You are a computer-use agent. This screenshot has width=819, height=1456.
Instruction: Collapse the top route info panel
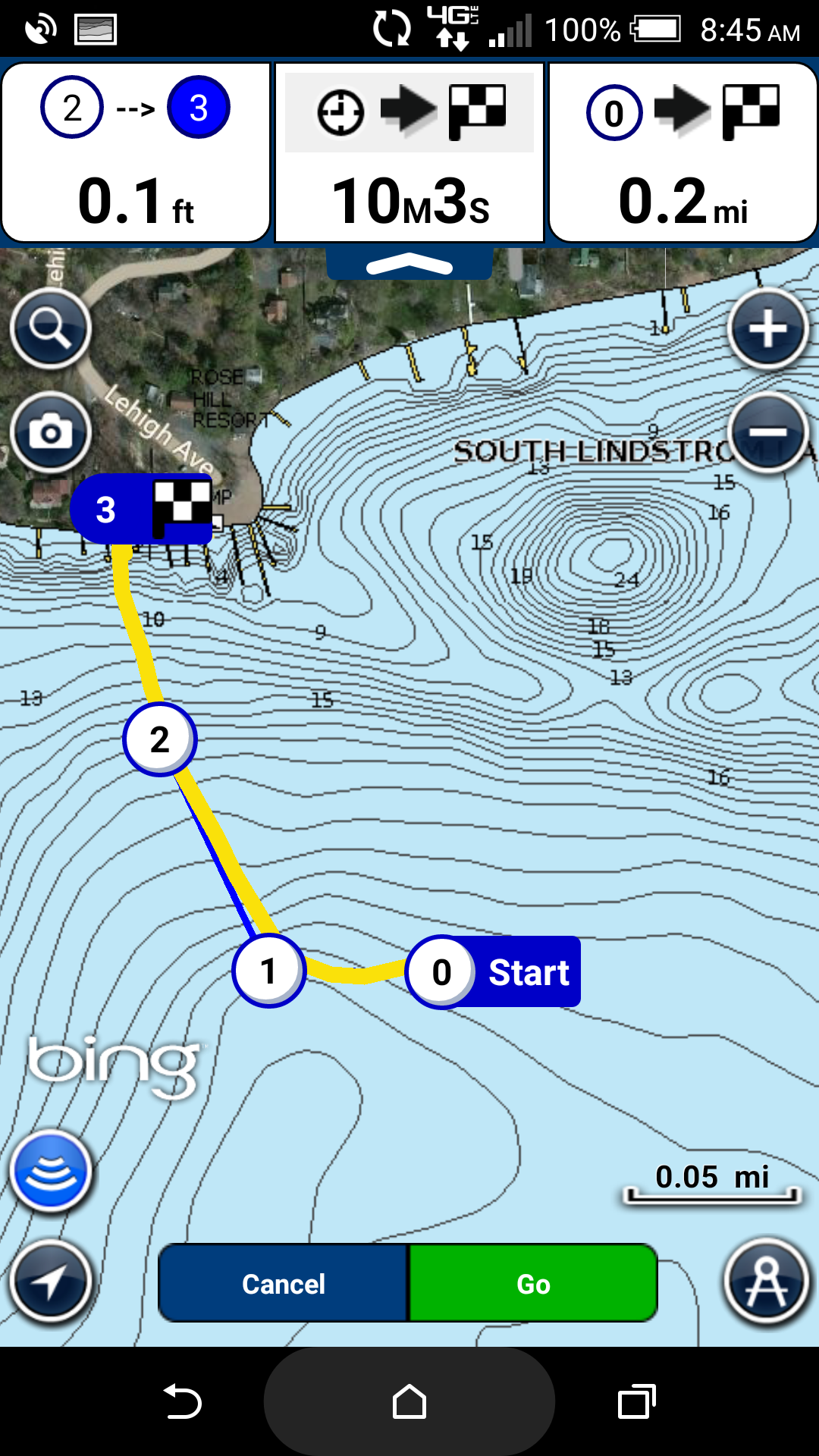point(409,265)
